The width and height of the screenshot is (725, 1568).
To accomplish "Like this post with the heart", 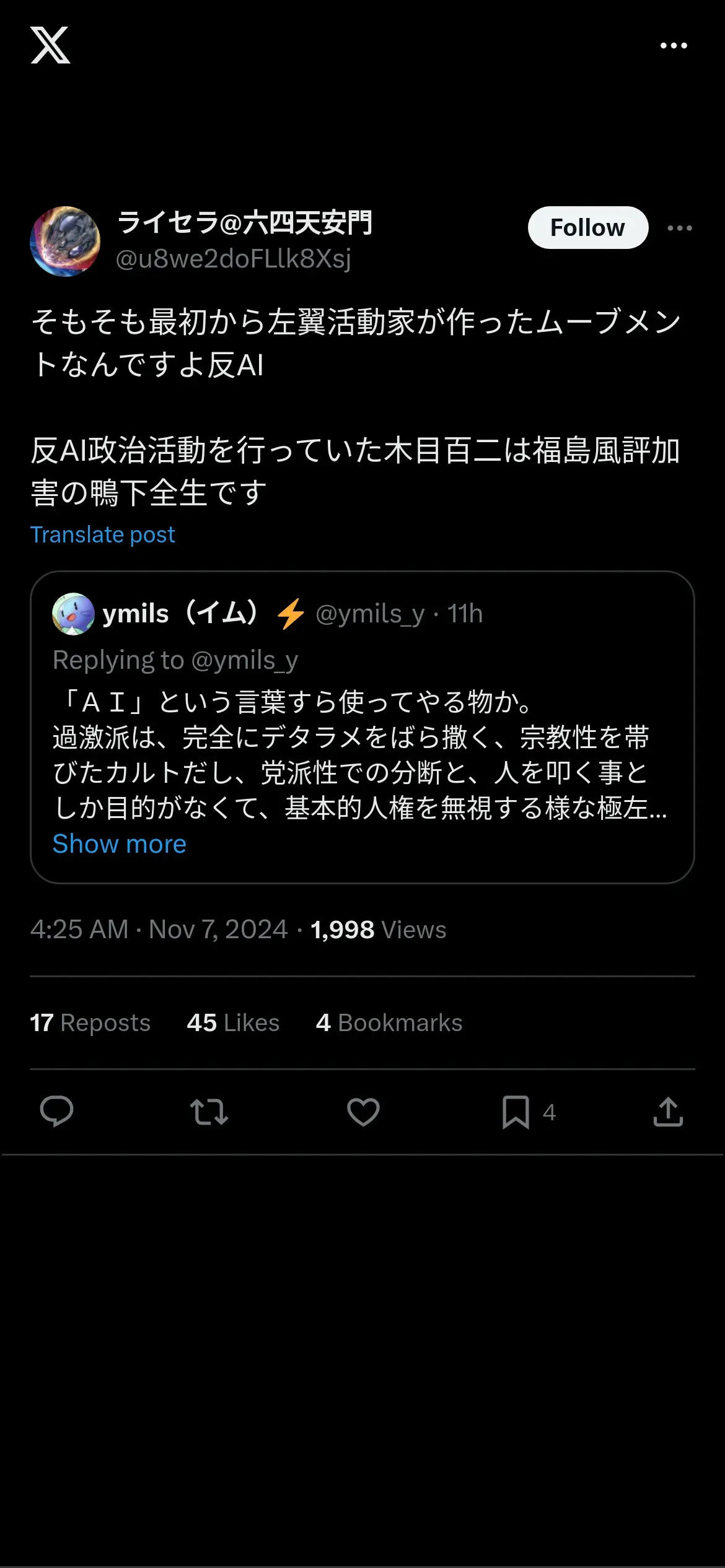I will click(363, 1112).
